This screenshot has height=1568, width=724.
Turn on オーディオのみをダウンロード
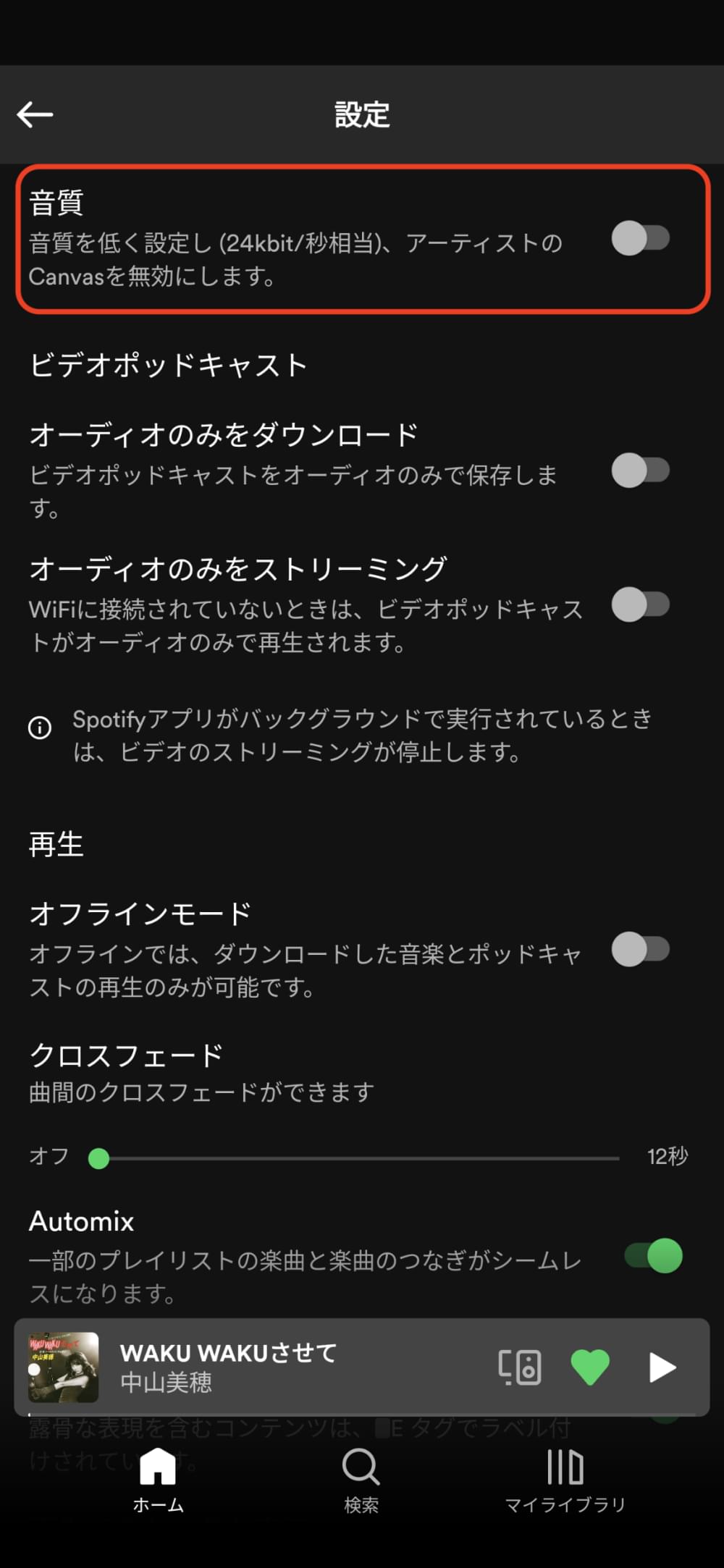(640, 471)
